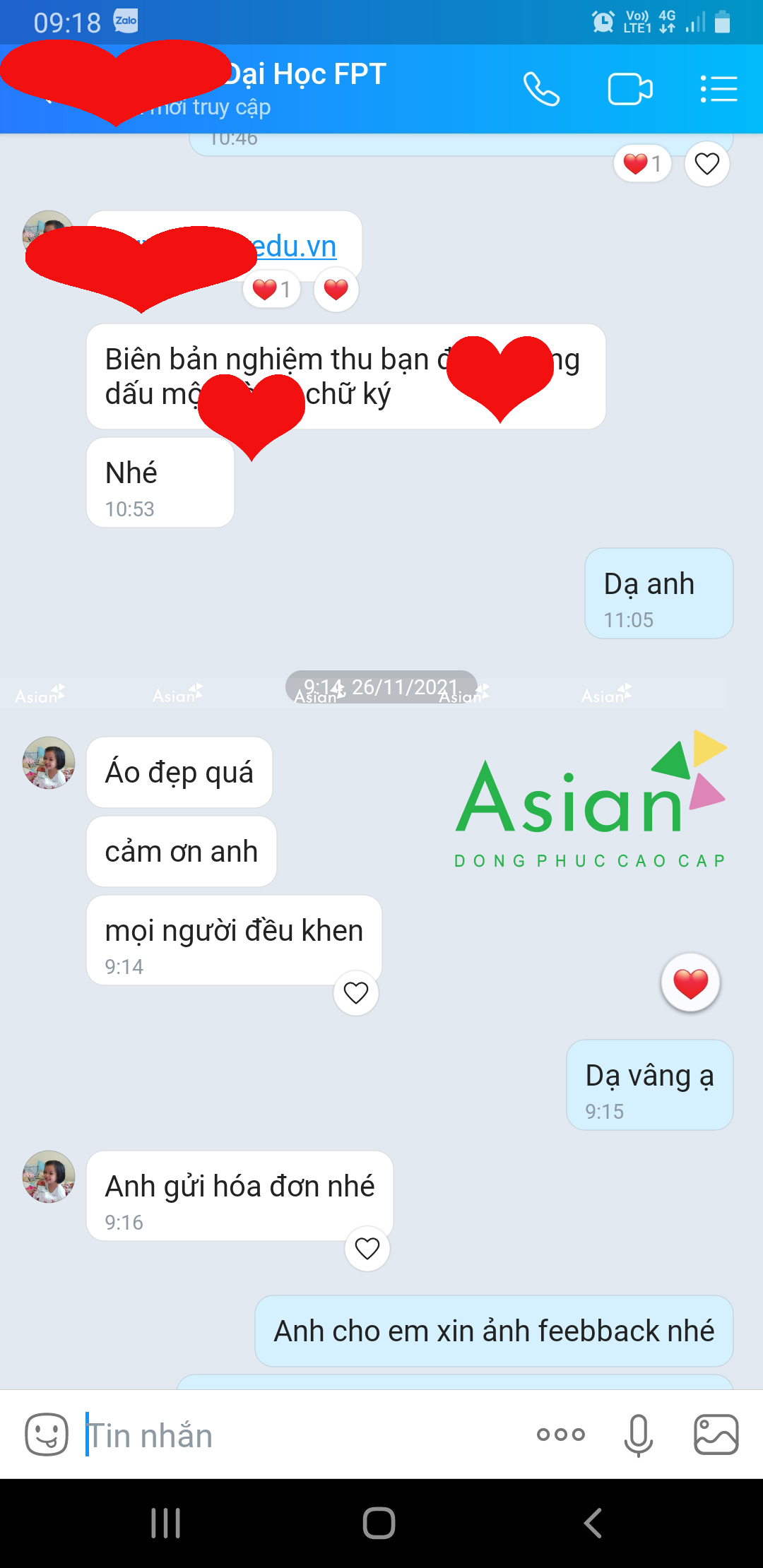
Task: Start a video call
Action: (x=629, y=90)
